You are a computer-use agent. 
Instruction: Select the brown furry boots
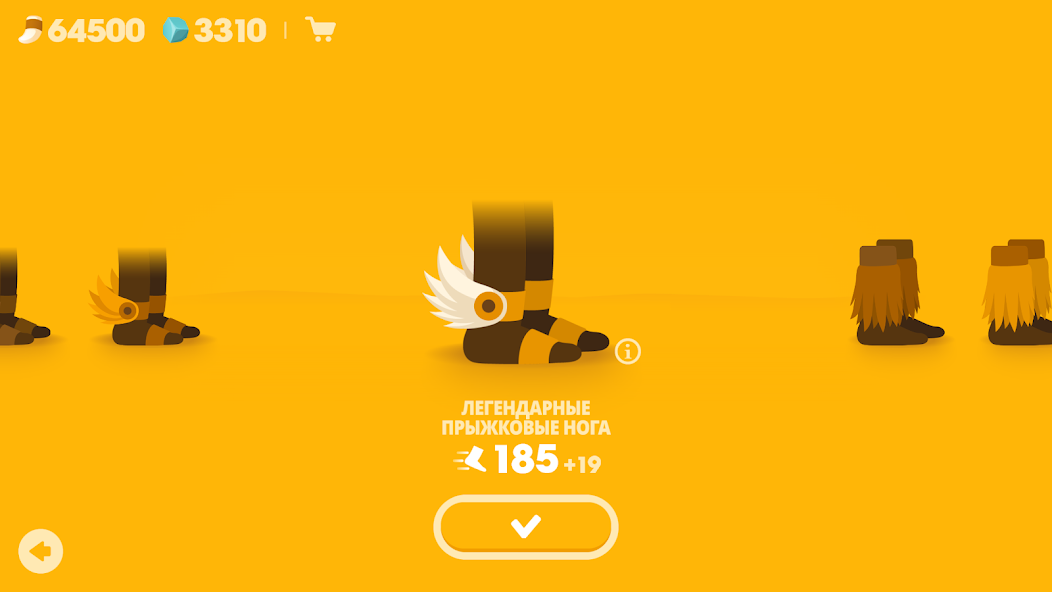coord(893,295)
